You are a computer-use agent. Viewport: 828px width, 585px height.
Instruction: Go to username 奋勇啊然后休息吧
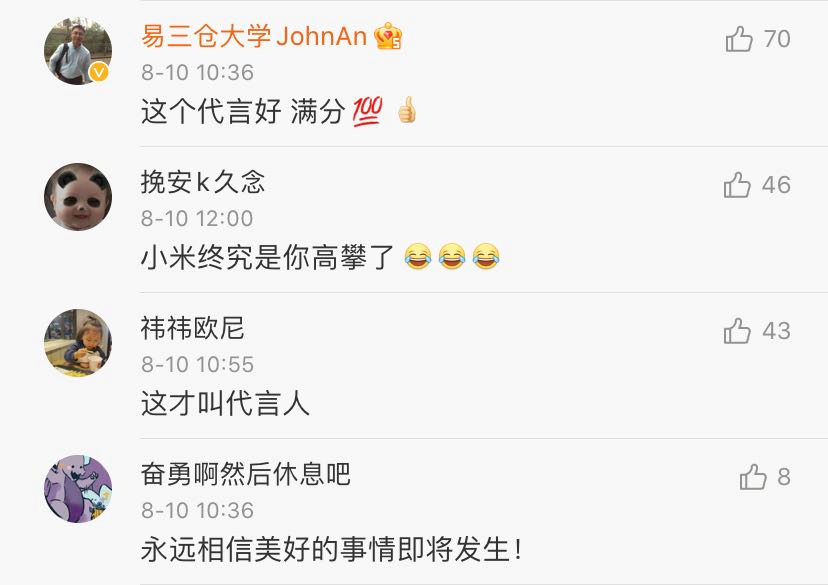[x=246, y=474]
